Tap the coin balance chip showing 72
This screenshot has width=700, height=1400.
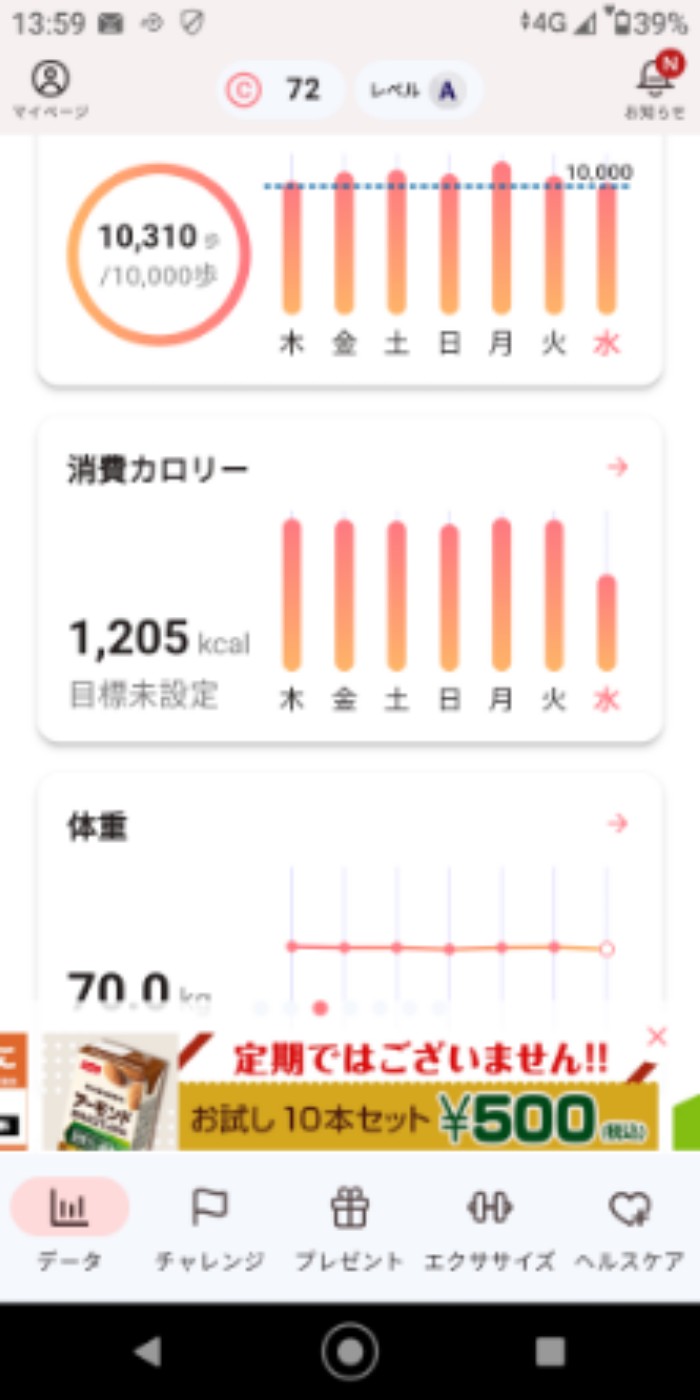pos(280,91)
